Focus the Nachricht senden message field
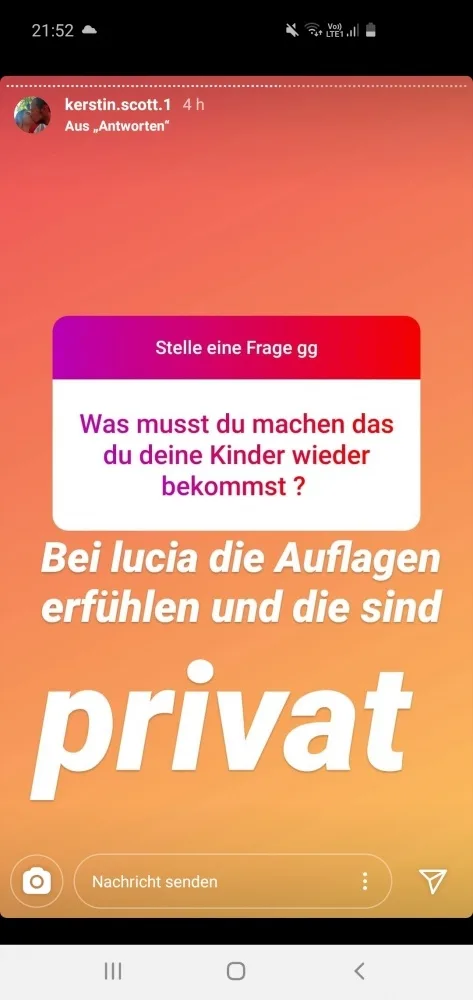Screen dimensions: 473x1000 pyautogui.click(x=233, y=881)
